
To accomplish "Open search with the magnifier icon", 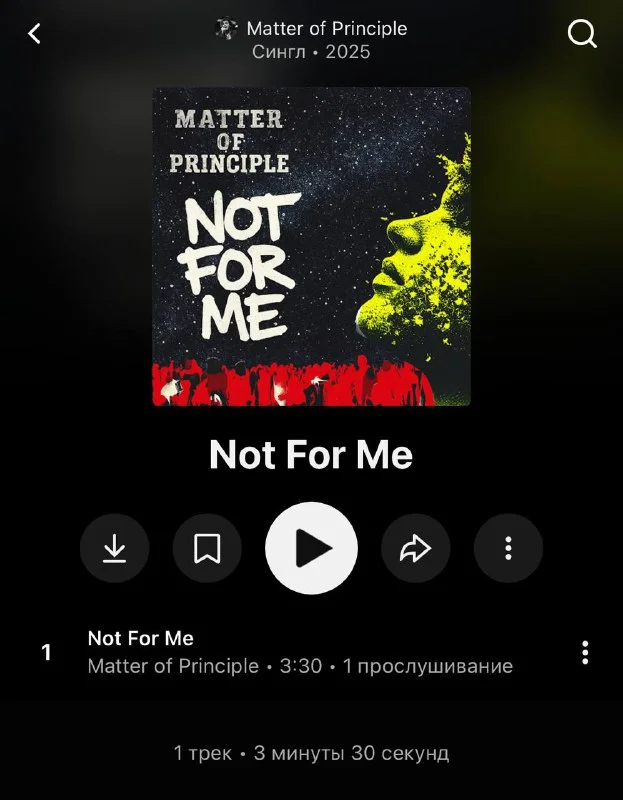I will pyautogui.click(x=581, y=34).
